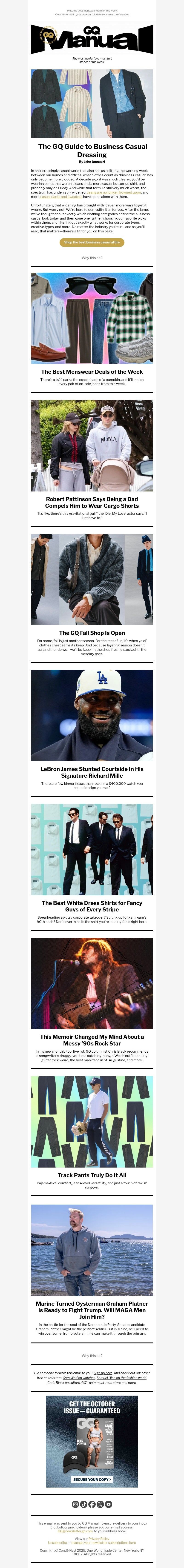The height and width of the screenshot is (1568, 184).
Task: Read the Messy '90s Rock Star memoir piece
Action: (x=92, y=1040)
